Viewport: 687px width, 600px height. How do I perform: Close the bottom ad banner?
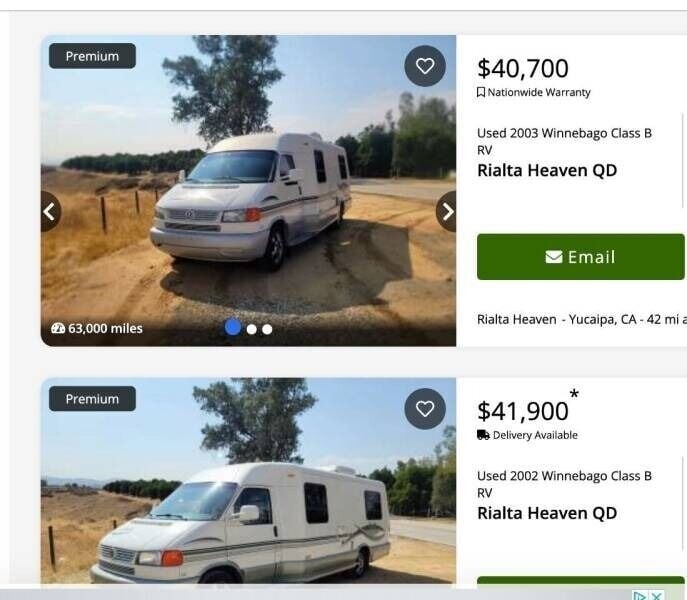coord(656,596)
